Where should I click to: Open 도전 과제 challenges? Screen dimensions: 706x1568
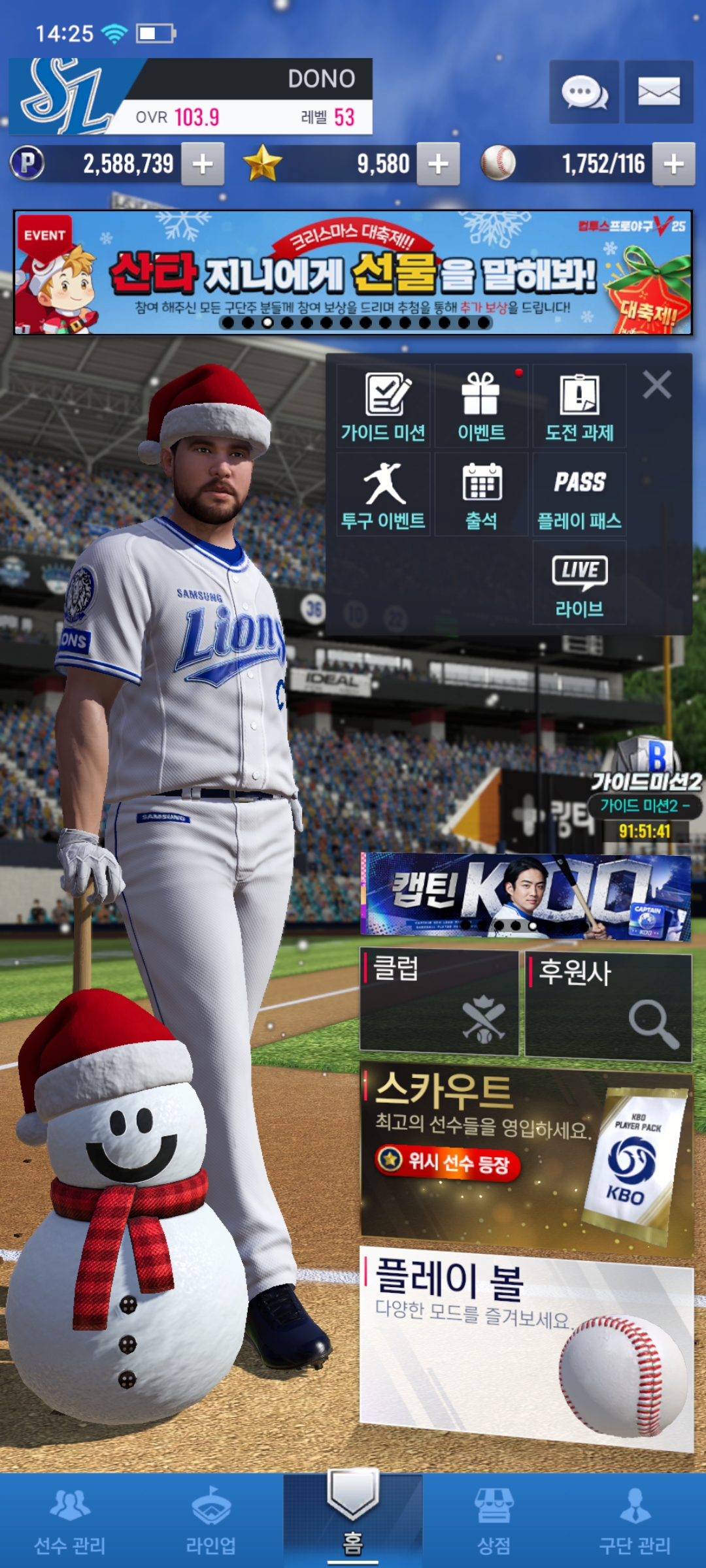pyautogui.click(x=579, y=406)
